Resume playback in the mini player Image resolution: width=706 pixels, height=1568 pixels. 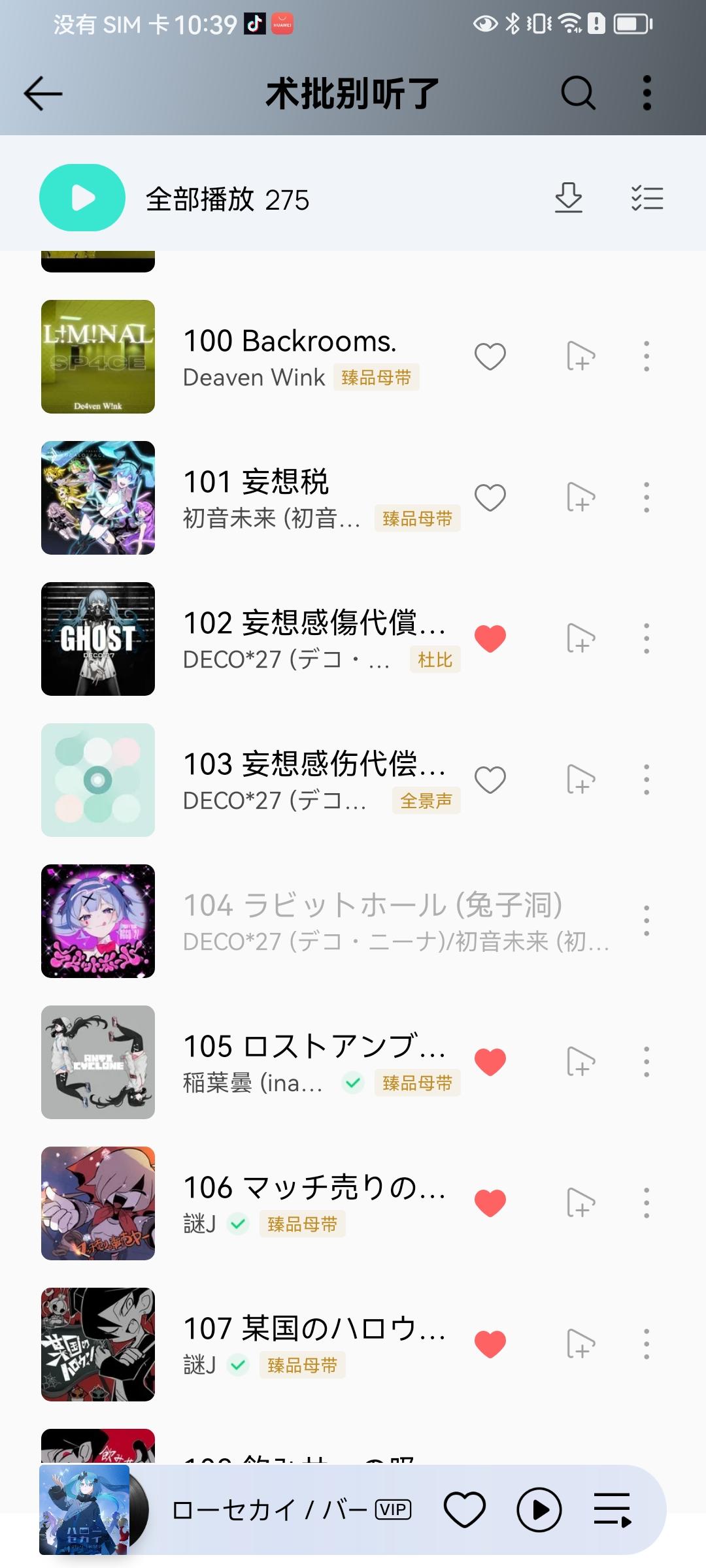(539, 1510)
